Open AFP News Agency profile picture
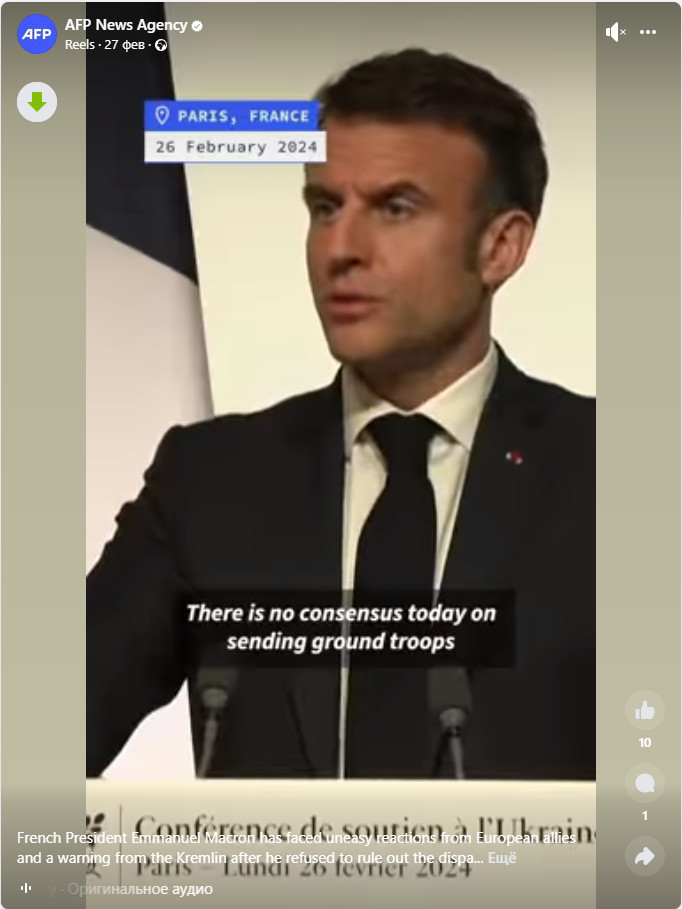Image resolution: width=682 pixels, height=909 pixels. pyautogui.click(x=37, y=34)
